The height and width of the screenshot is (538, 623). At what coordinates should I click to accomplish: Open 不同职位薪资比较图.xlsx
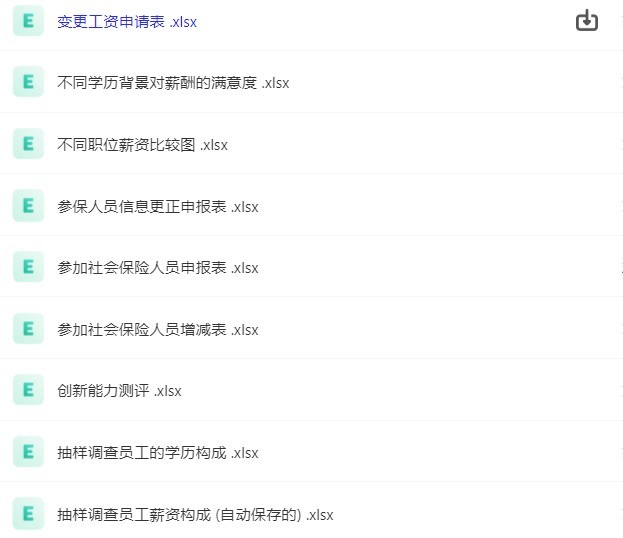142,145
